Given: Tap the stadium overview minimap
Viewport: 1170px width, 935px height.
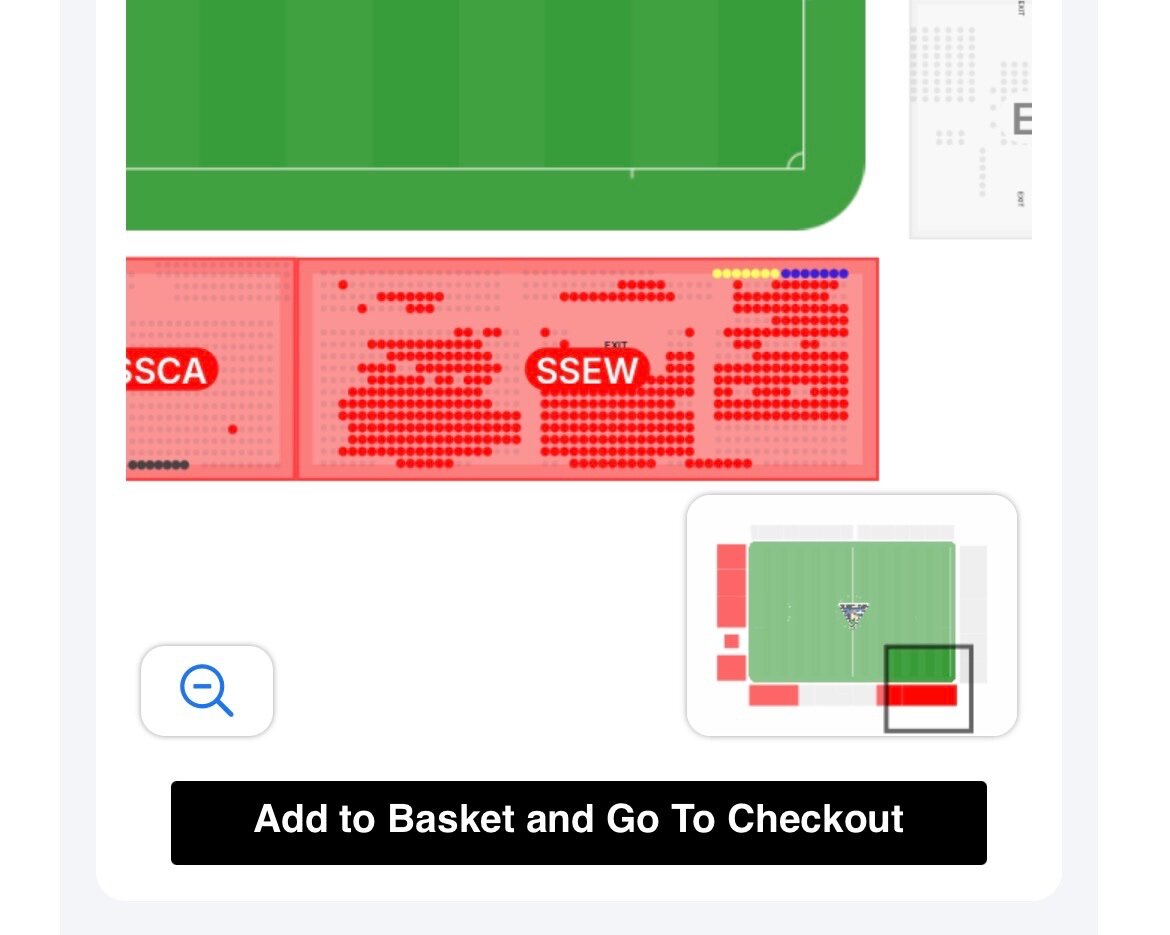Looking at the screenshot, I should click(x=851, y=615).
